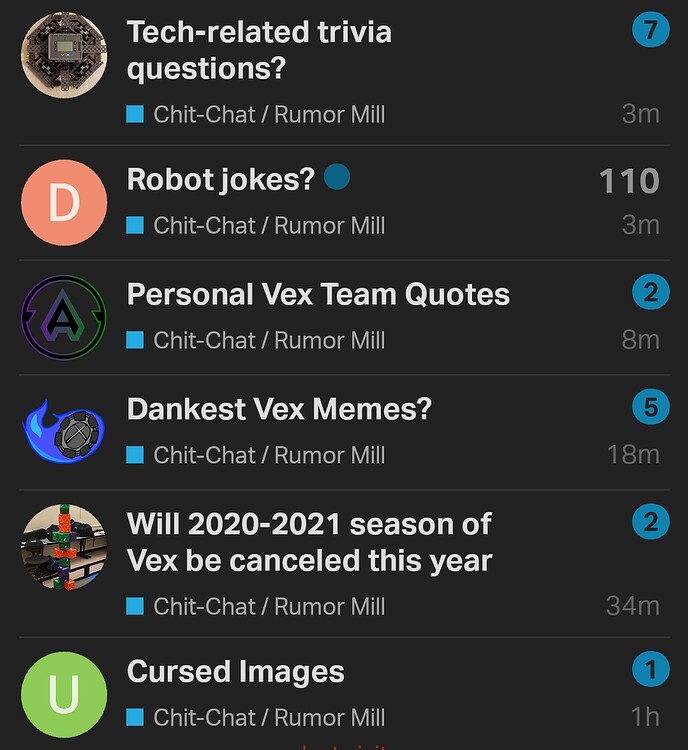Tap the Personal Vex Team Quotes poster avatar
Image resolution: width=688 pixels, height=750 pixels.
click(64, 318)
